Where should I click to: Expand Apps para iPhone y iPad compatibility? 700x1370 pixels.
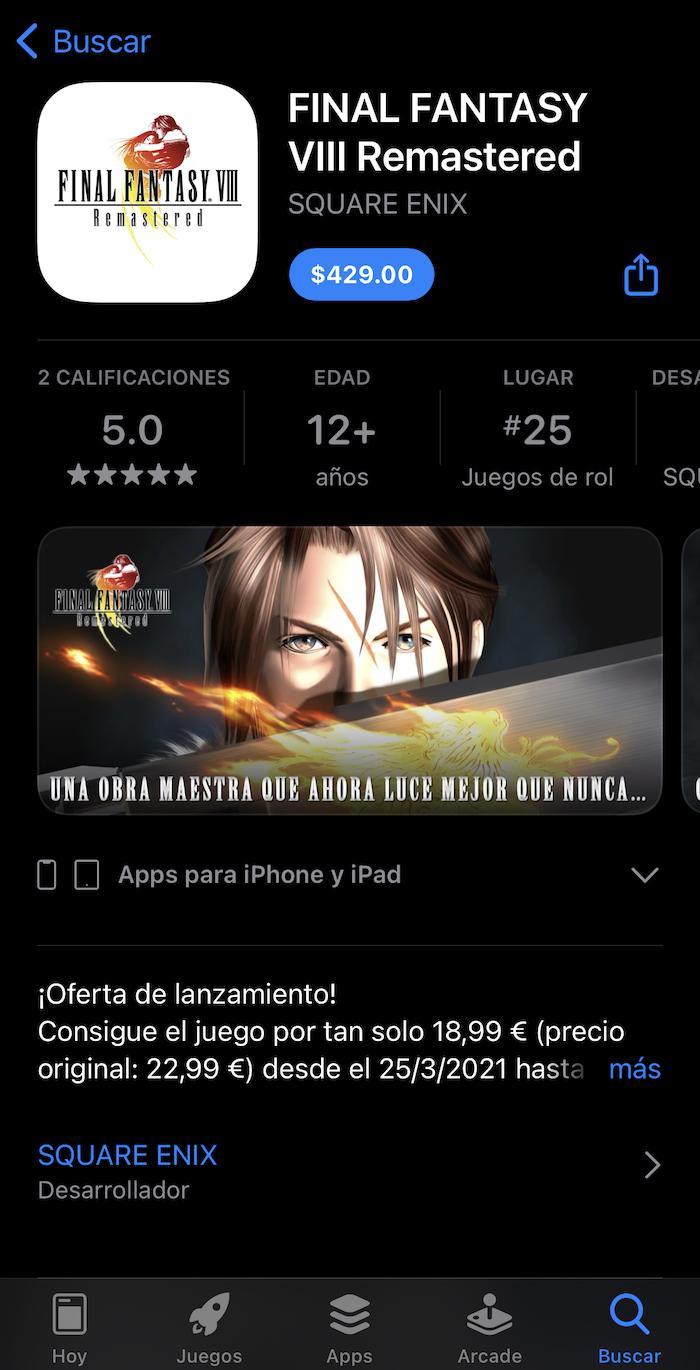tap(645, 875)
